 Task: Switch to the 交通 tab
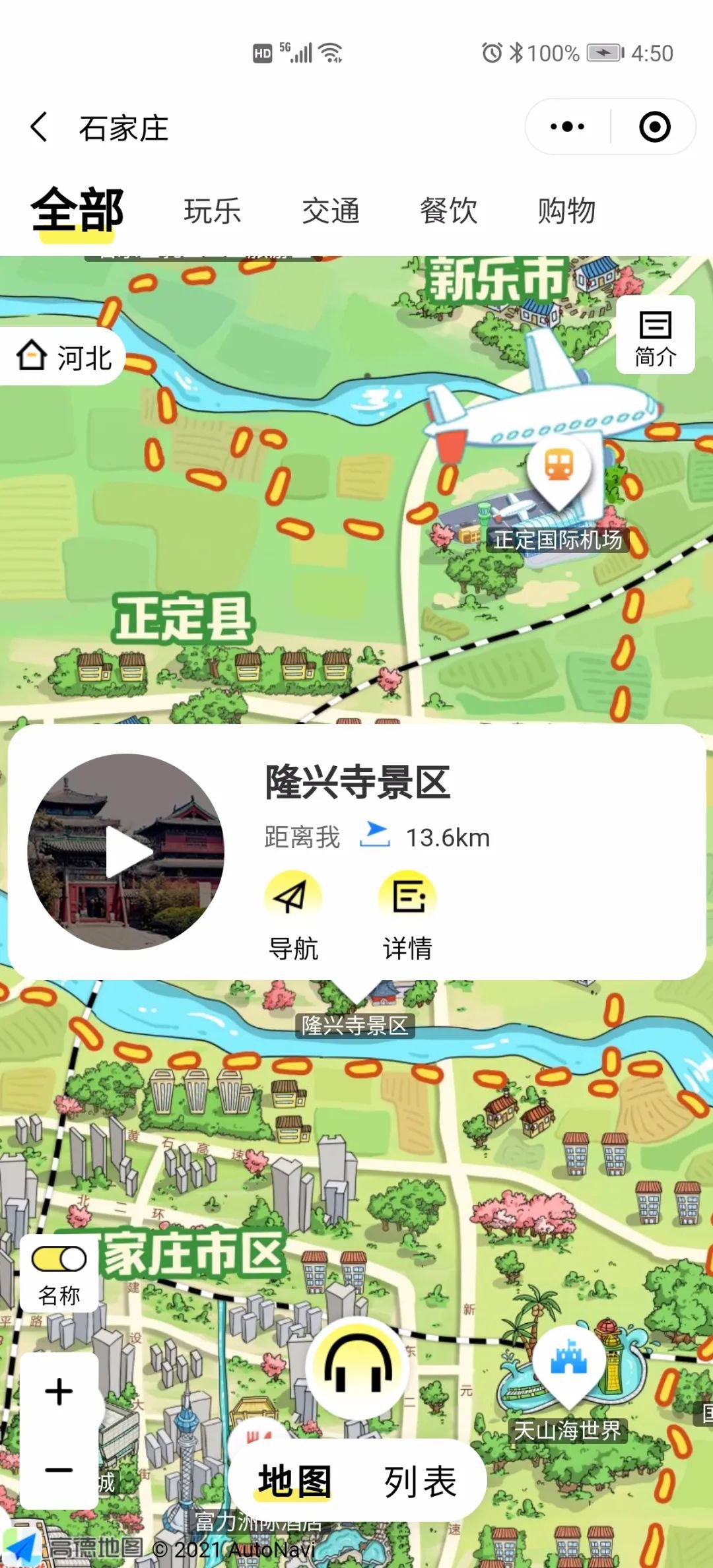[330, 211]
